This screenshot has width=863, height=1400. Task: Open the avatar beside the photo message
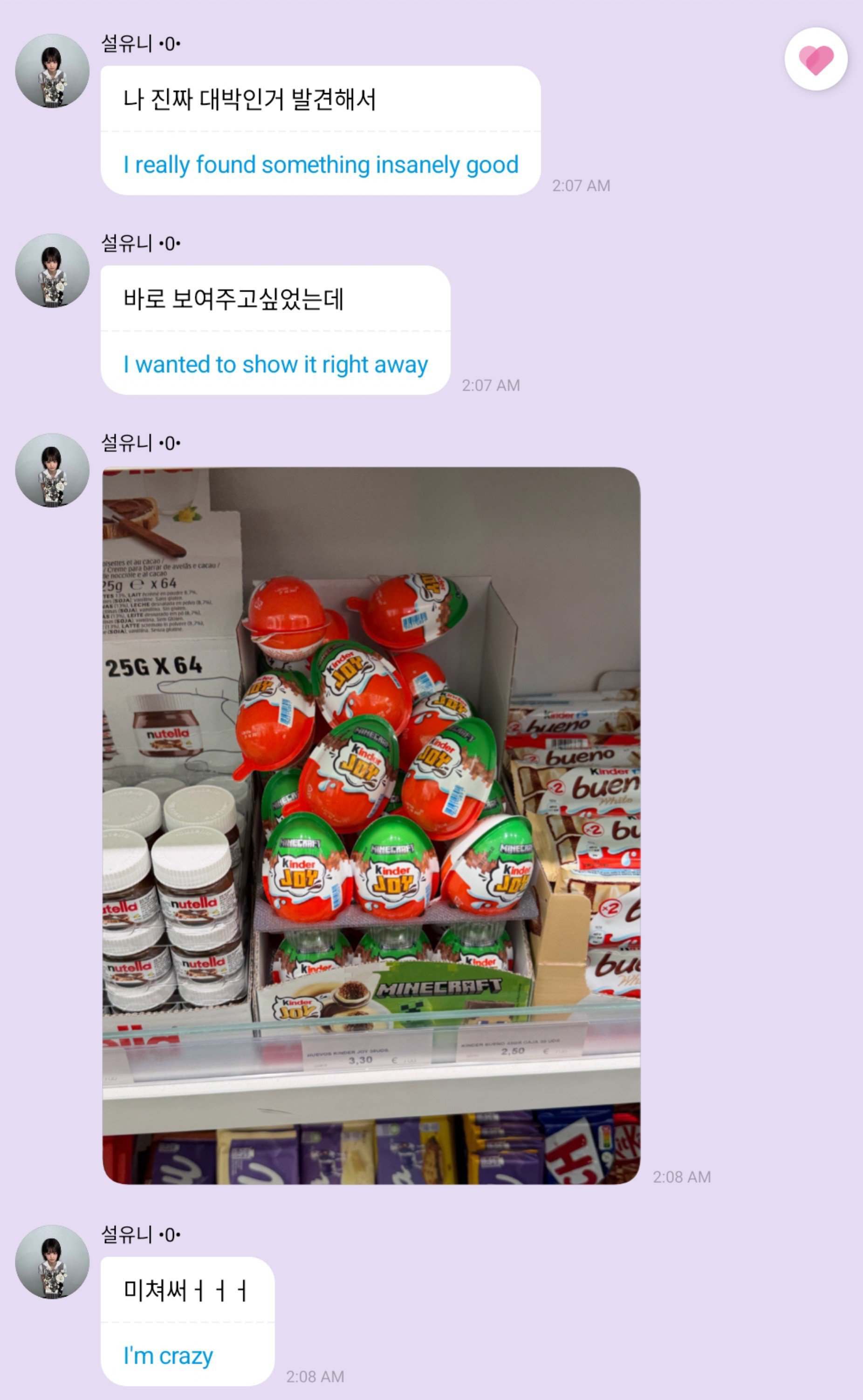click(52, 470)
